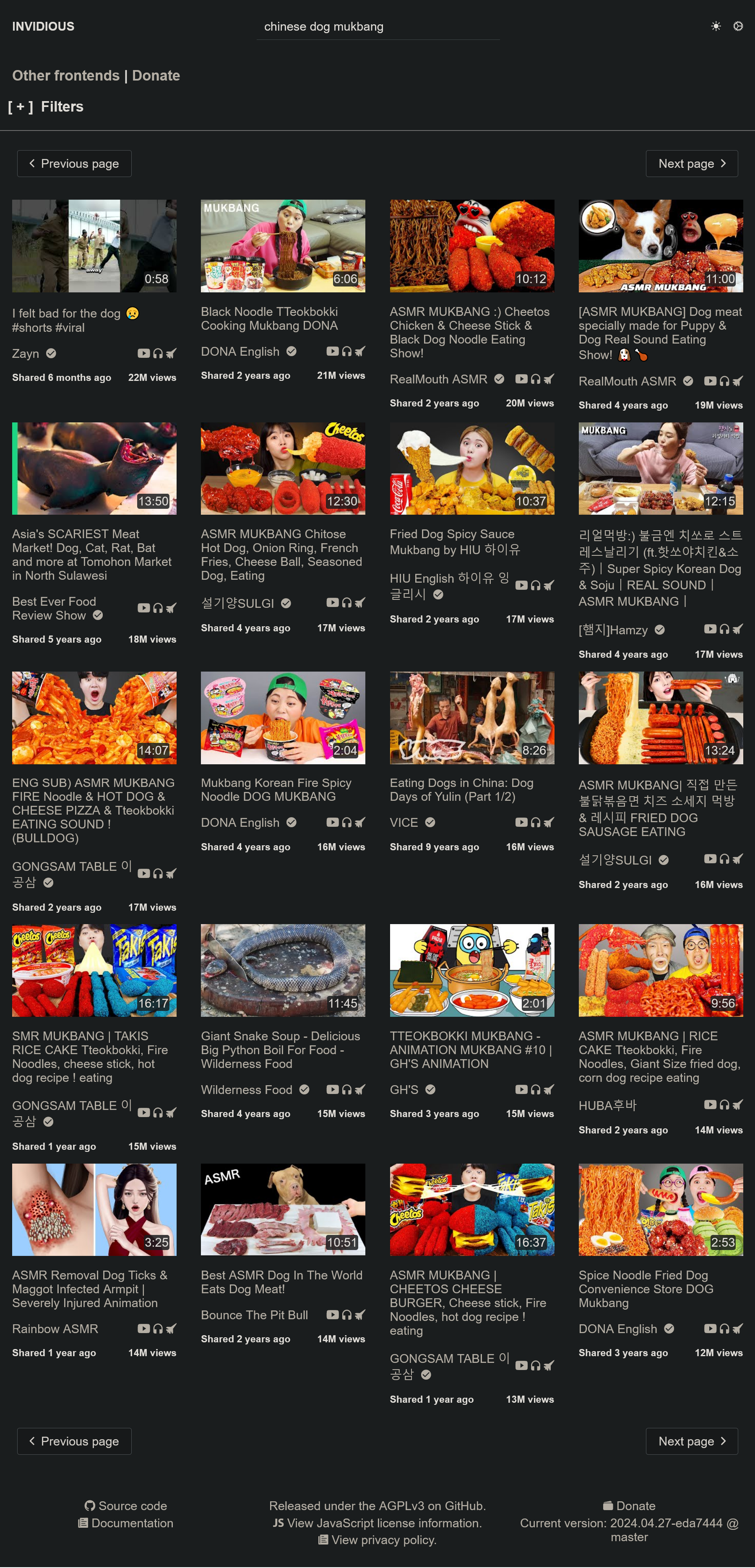Open the Other frontends link

66,76
